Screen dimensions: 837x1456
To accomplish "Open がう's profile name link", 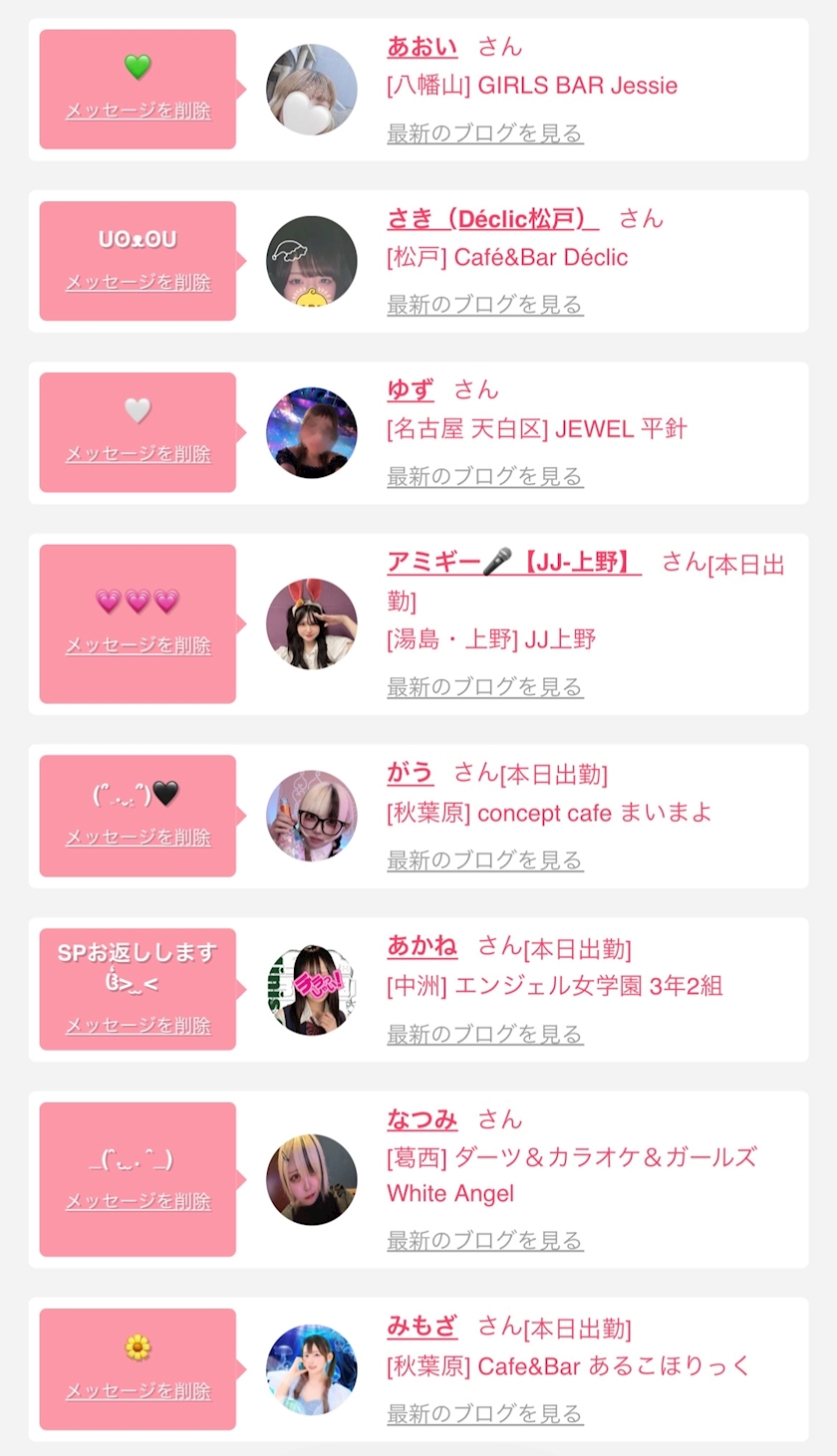I will point(411,772).
